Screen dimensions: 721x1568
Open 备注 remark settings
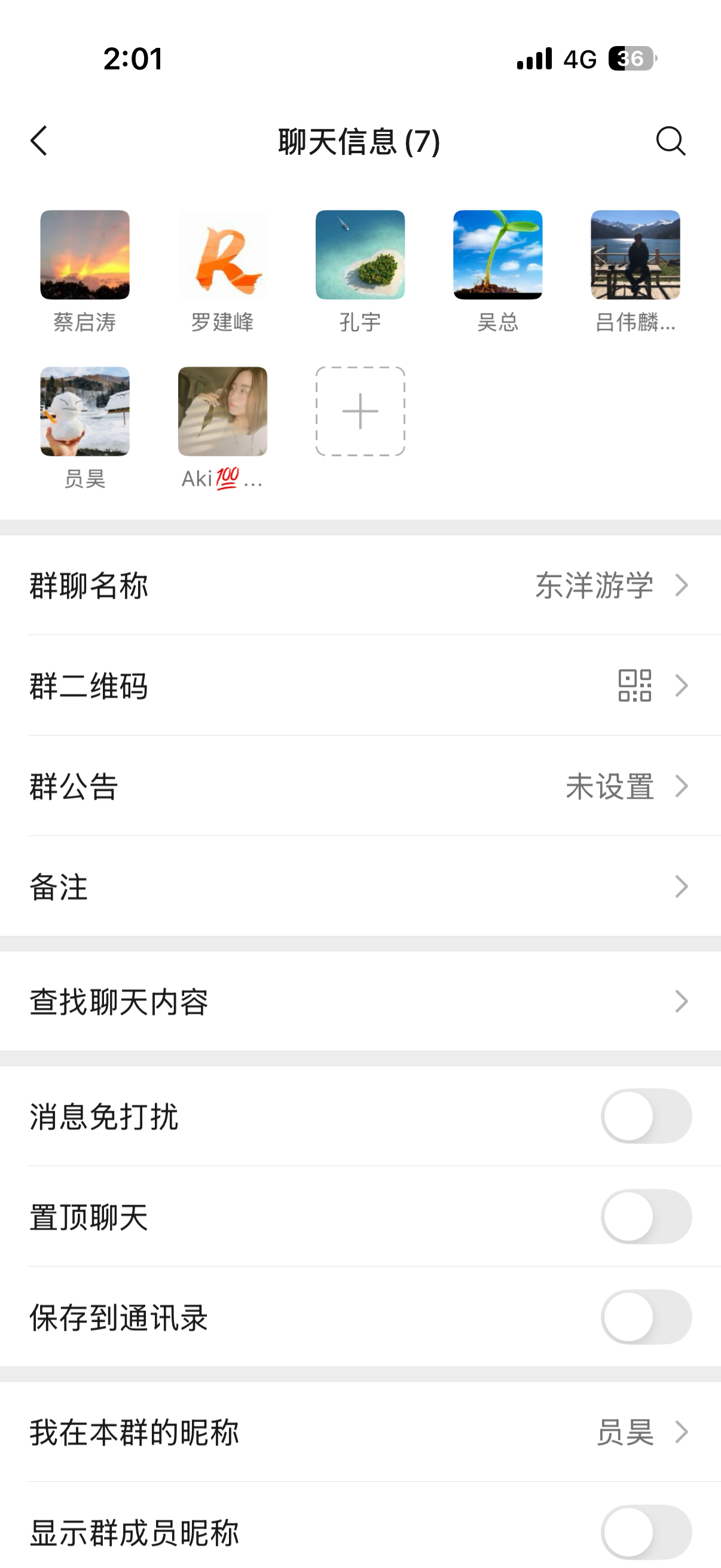tap(360, 887)
